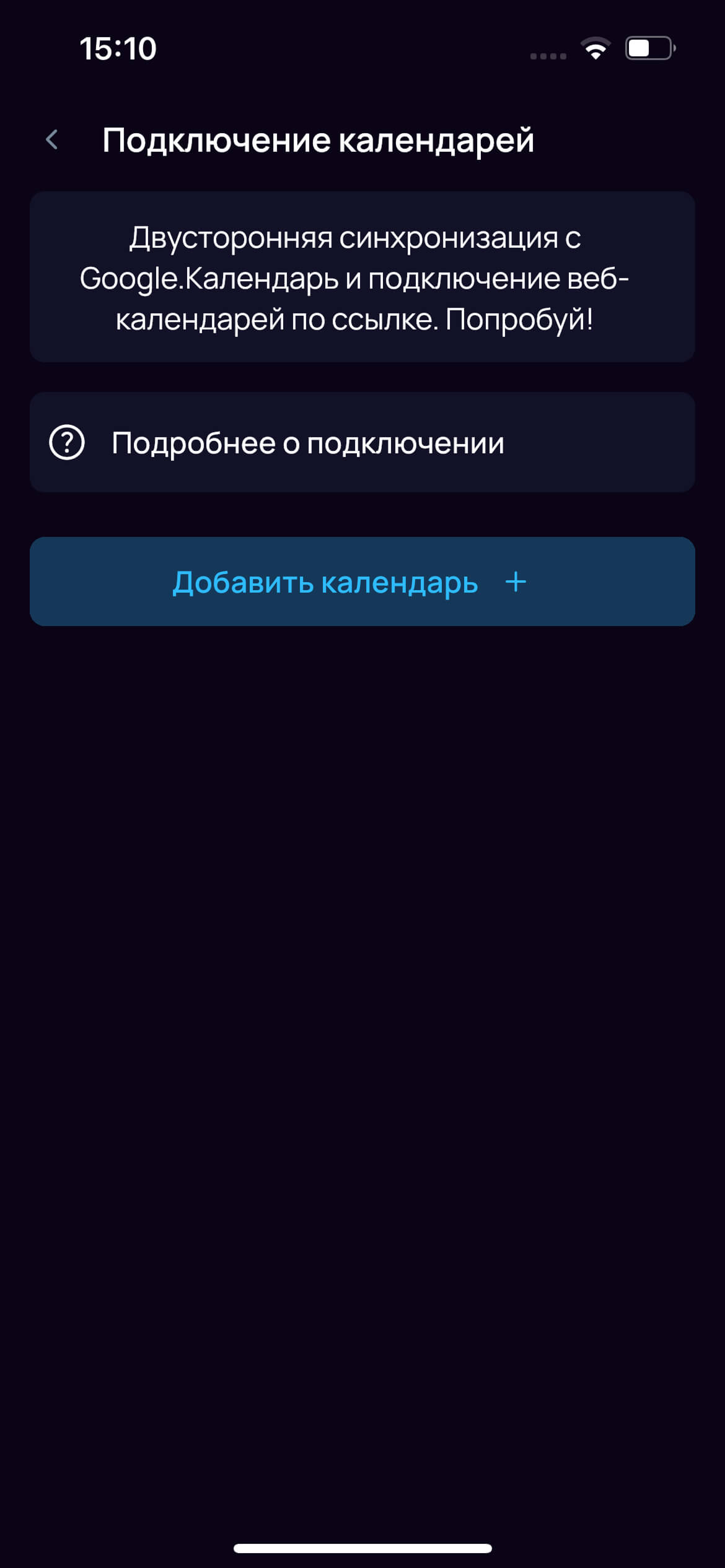725x1568 pixels.
Task: Go back using the arrow in the header
Action: (52, 140)
